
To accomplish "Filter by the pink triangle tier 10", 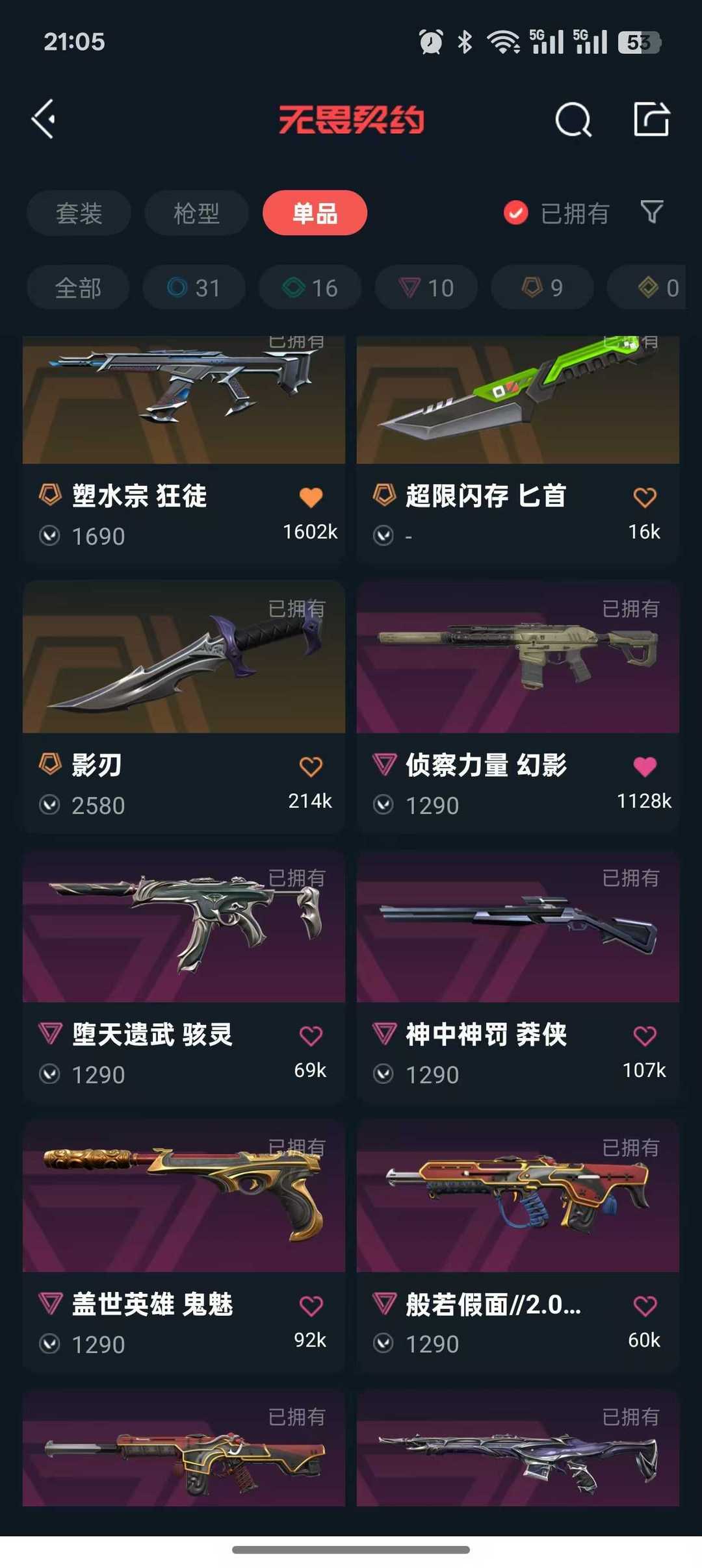I will tap(426, 288).
